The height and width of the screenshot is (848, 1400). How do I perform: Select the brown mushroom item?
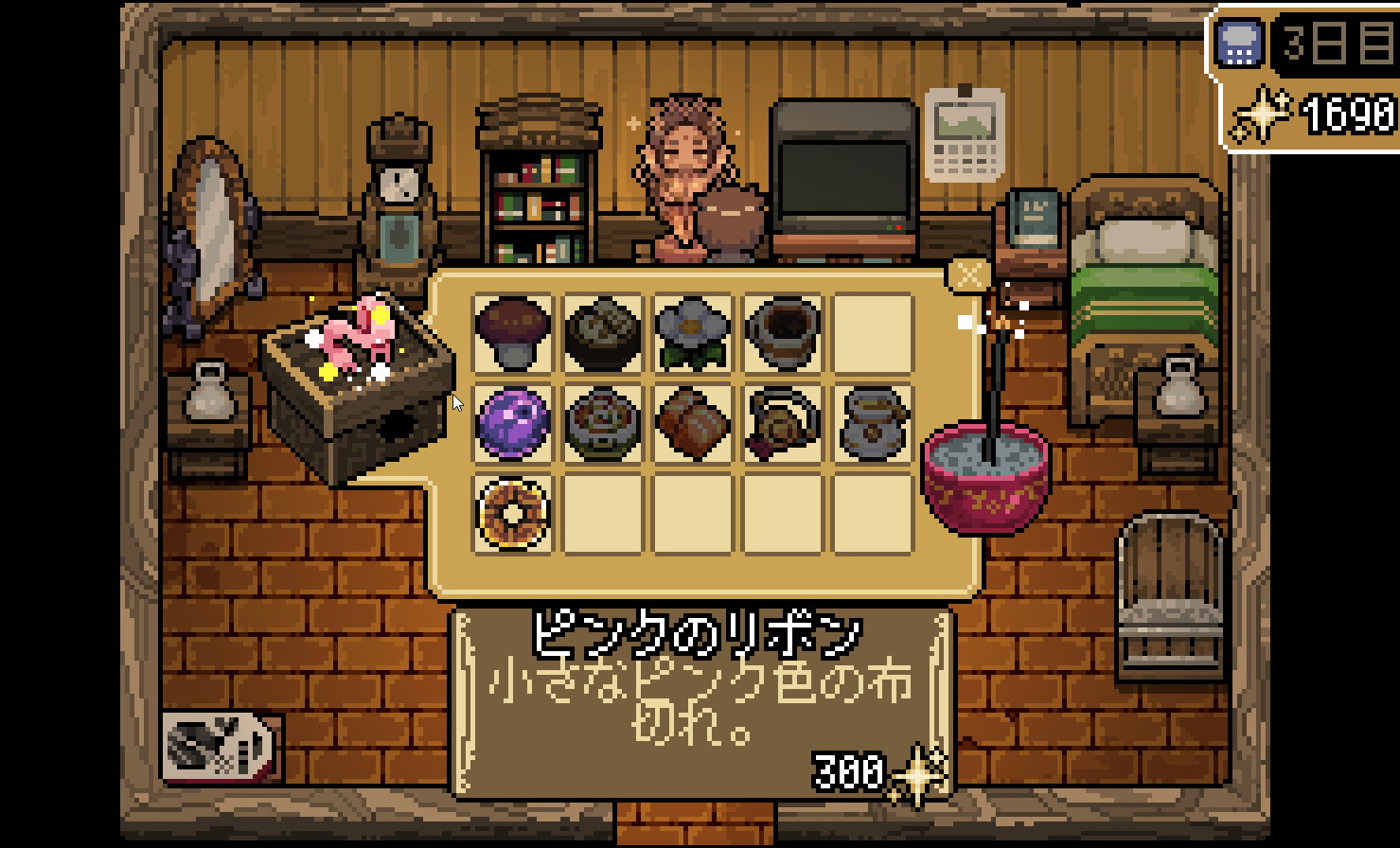511,332
